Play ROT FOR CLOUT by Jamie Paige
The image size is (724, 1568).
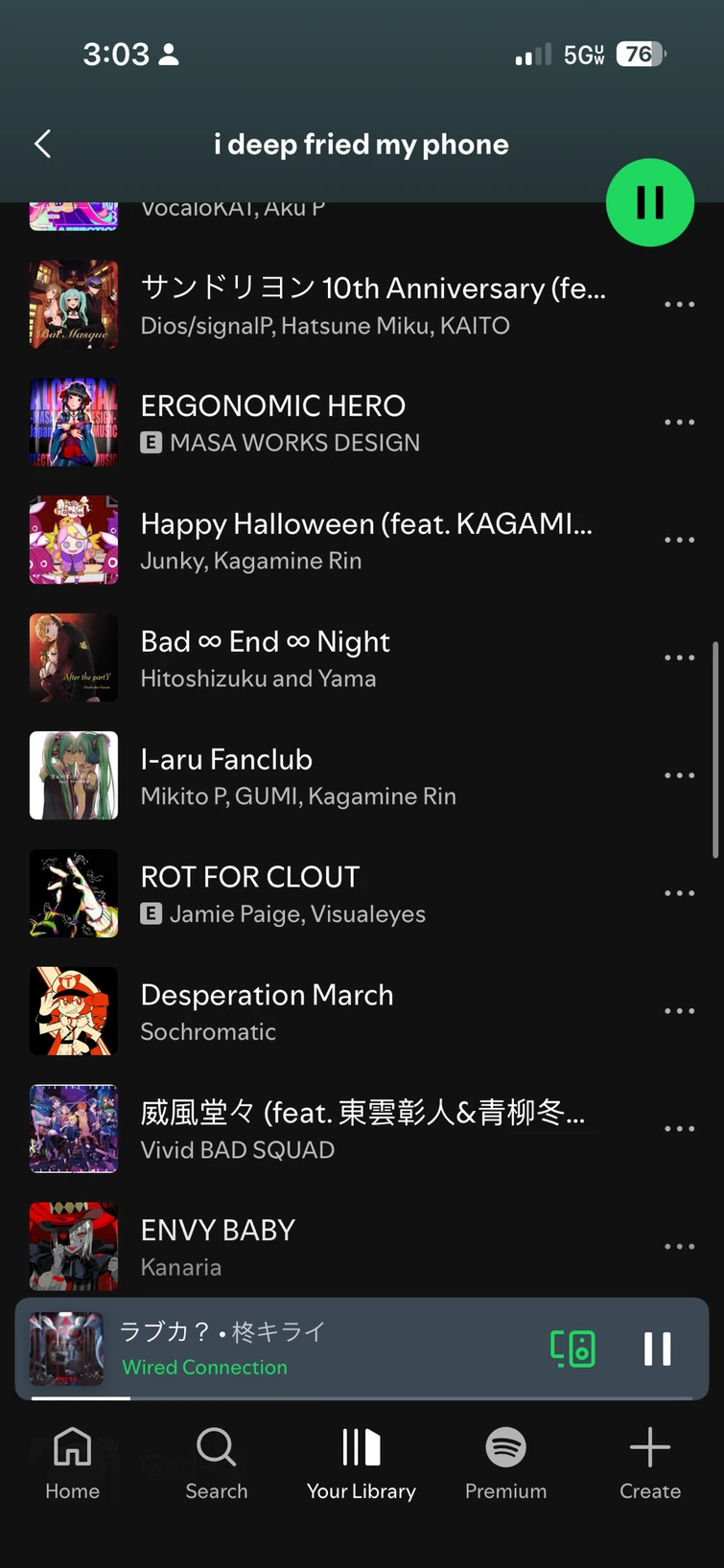pos(250,892)
